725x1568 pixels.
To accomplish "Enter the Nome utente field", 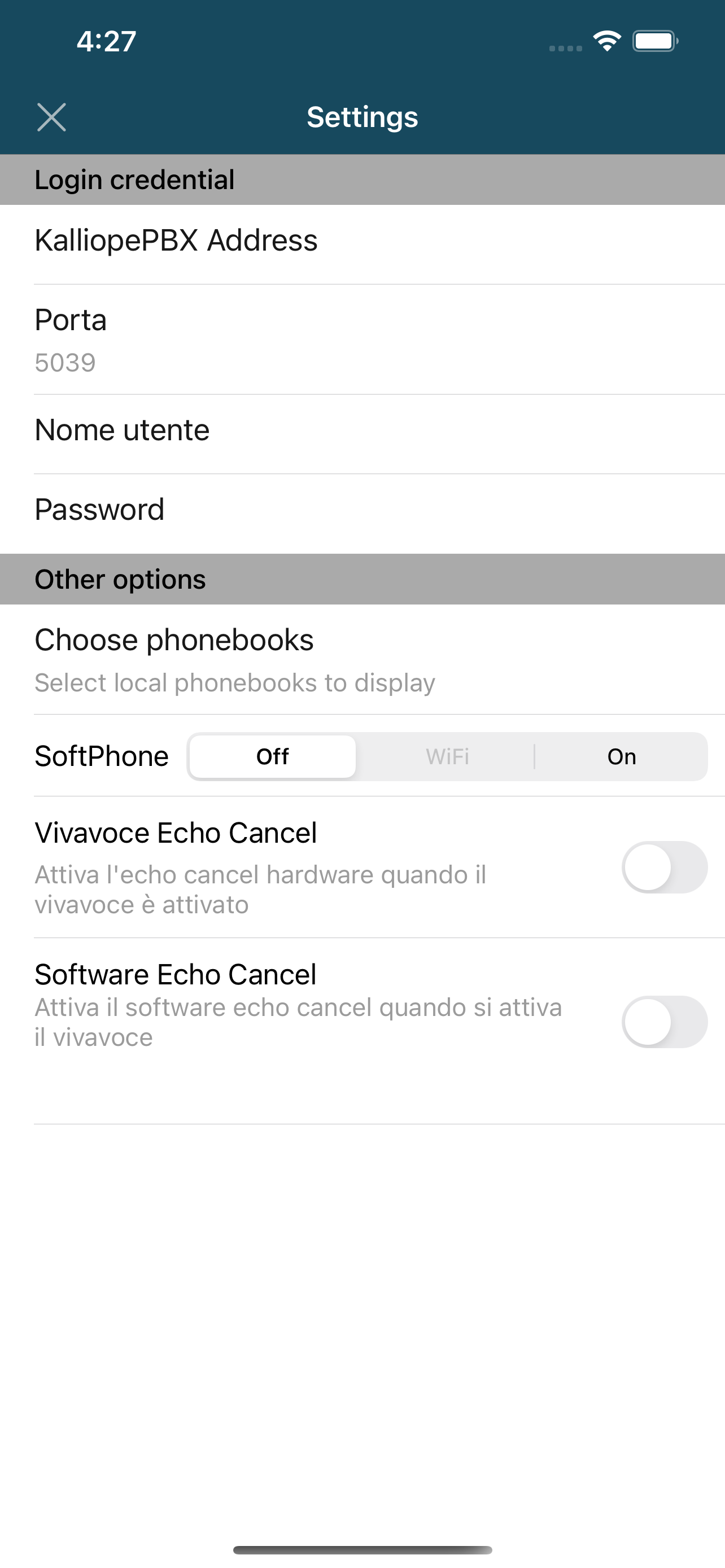I will pos(362,434).
